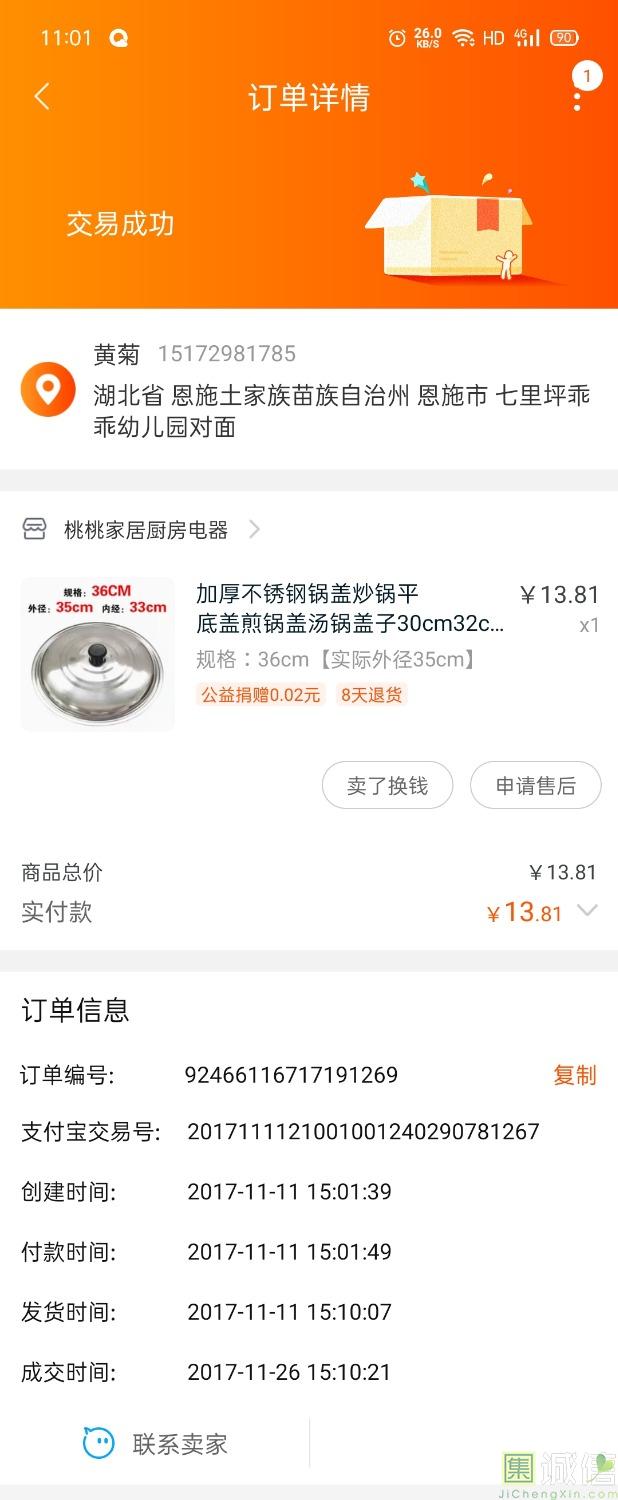Tap the 卖了换钱 button
The height and width of the screenshot is (1500, 618).
coord(387,786)
